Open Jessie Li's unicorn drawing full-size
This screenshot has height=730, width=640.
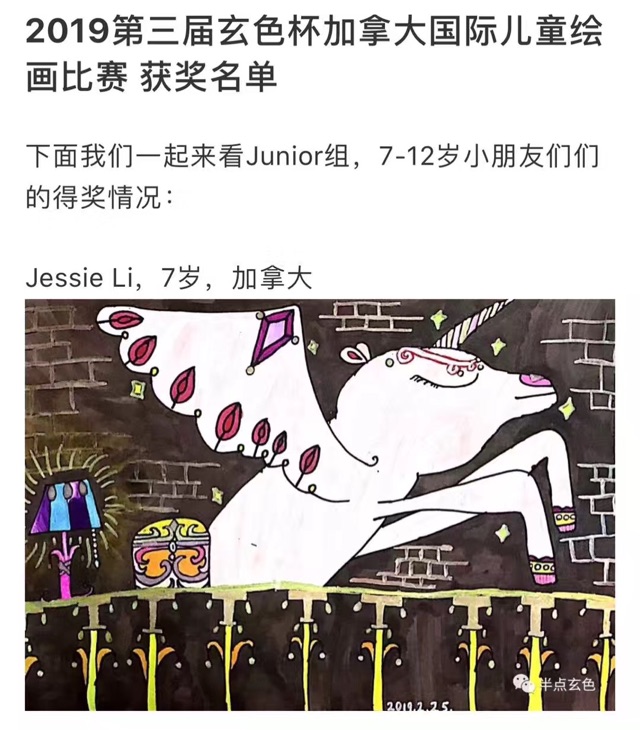pyautogui.click(x=320, y=505)
